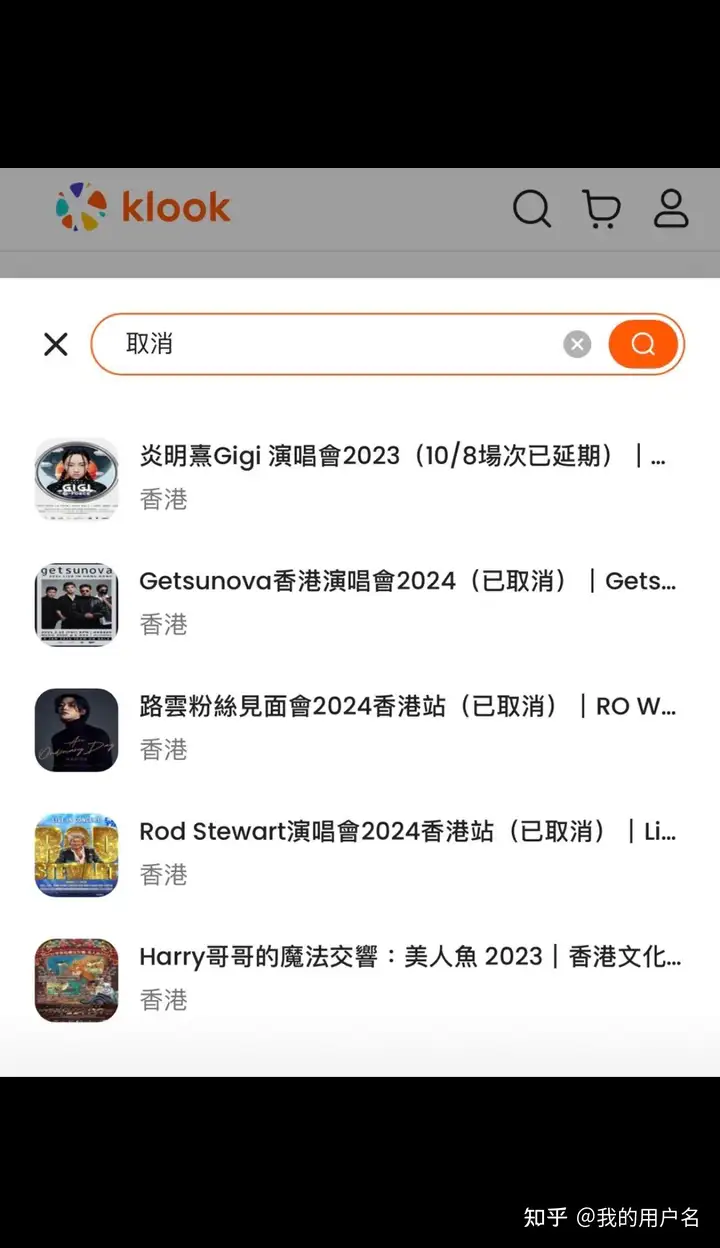Open the Rod Stewart演唱會2024香港站 result
Image resolution: width=720 pixels, height=1248 pixels.
coord(358,854)
